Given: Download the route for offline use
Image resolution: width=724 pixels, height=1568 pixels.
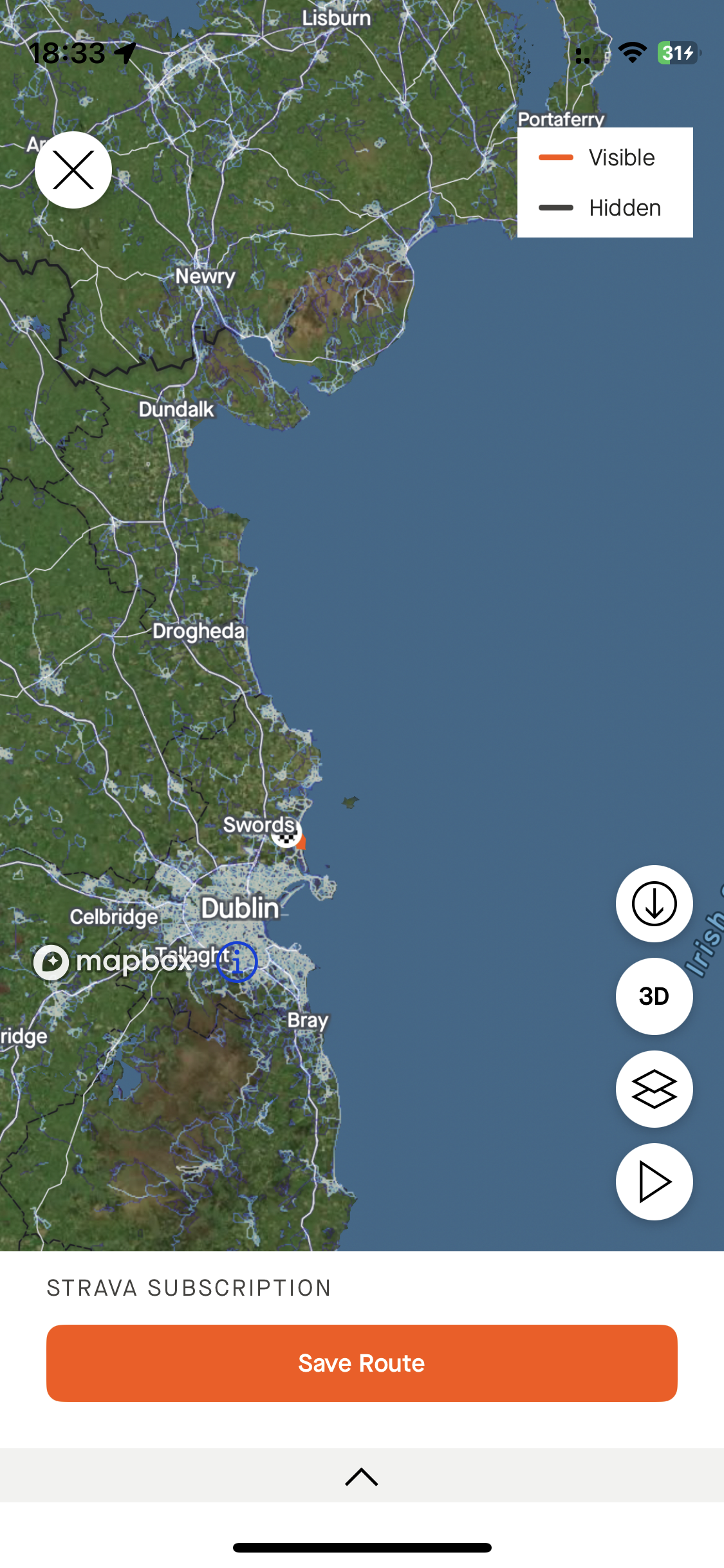Looking at the screenshot, I should (x=654, y=904).
